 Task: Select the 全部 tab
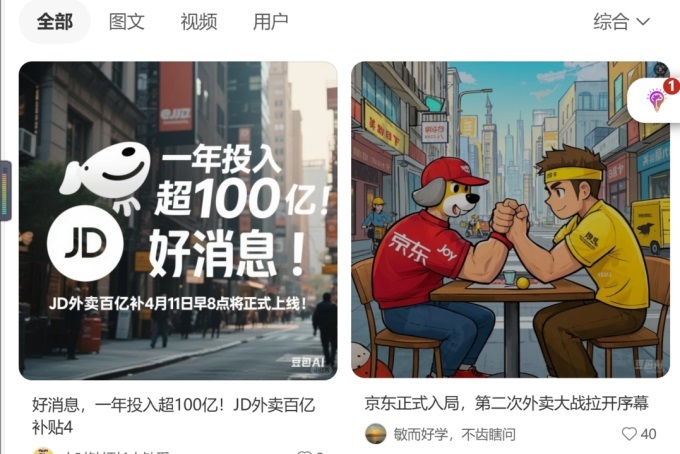[x=55, y=22]
